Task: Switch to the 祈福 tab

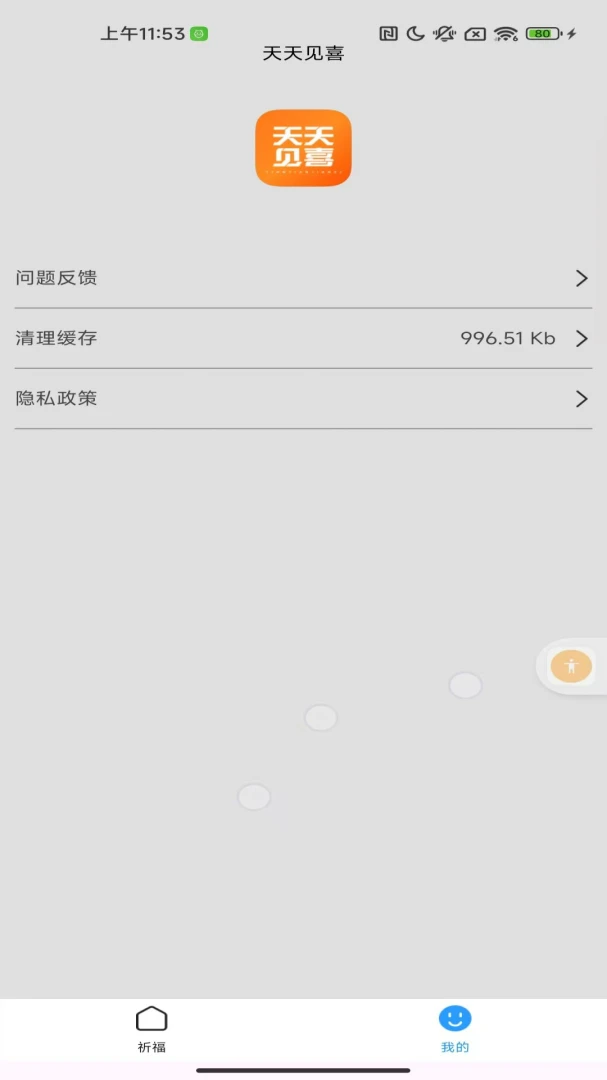Action: click(x=152, y=1030)
